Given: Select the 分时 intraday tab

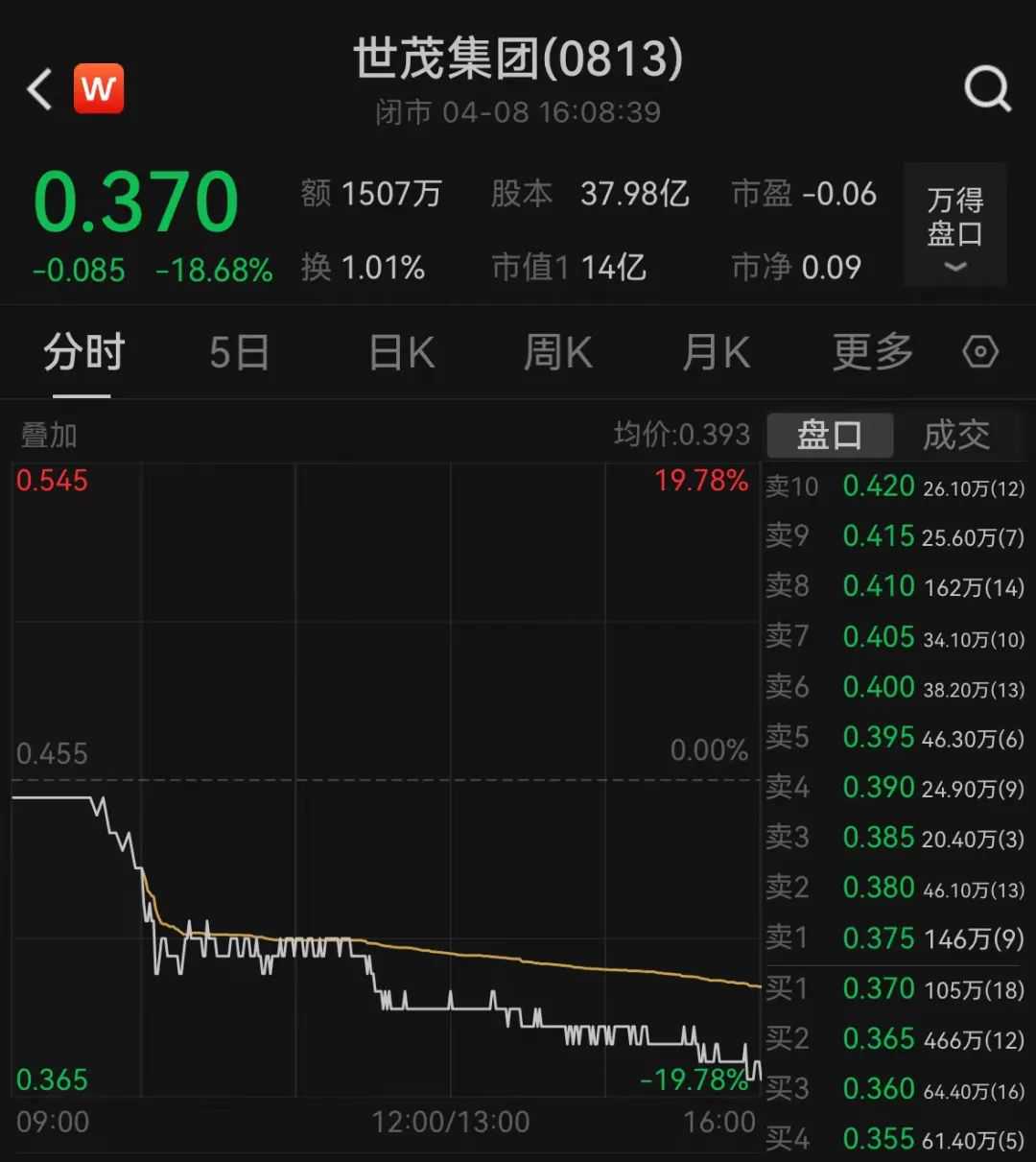Looking at the screenshot, I should 83,353.
